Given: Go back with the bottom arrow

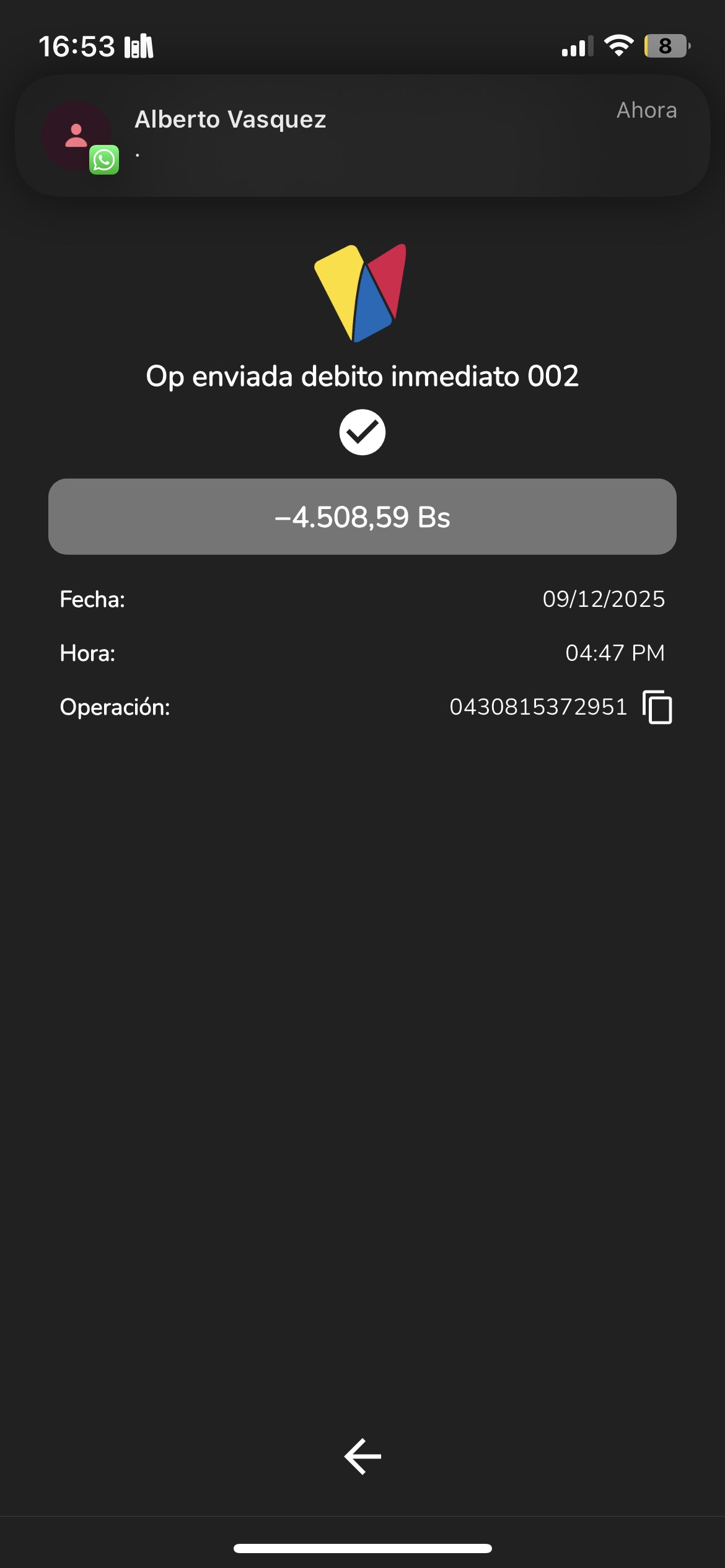Looking at the screenshot, I should 362,1457.
